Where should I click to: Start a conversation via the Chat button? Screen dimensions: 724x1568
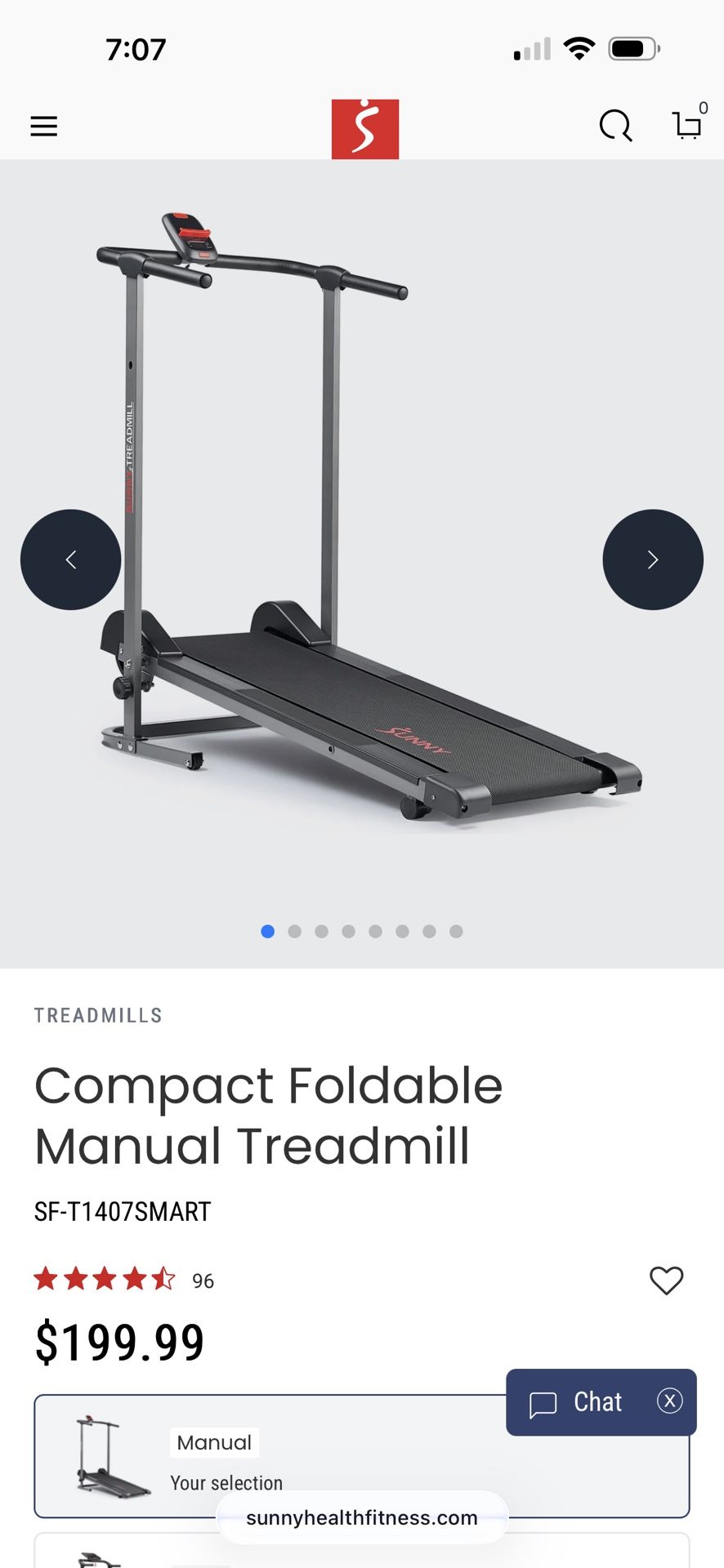coord(597,1401)
